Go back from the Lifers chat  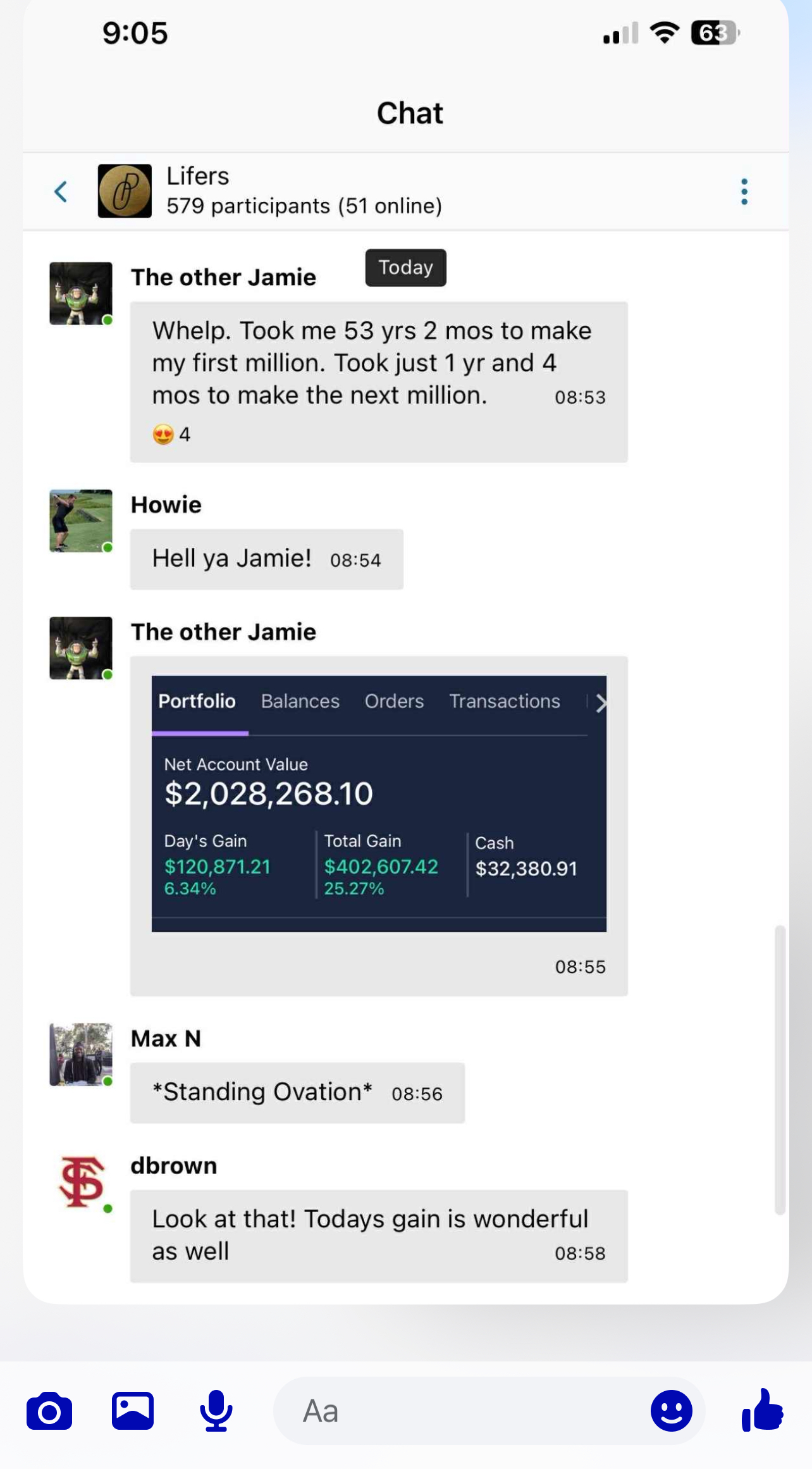(x=61, y=192)
